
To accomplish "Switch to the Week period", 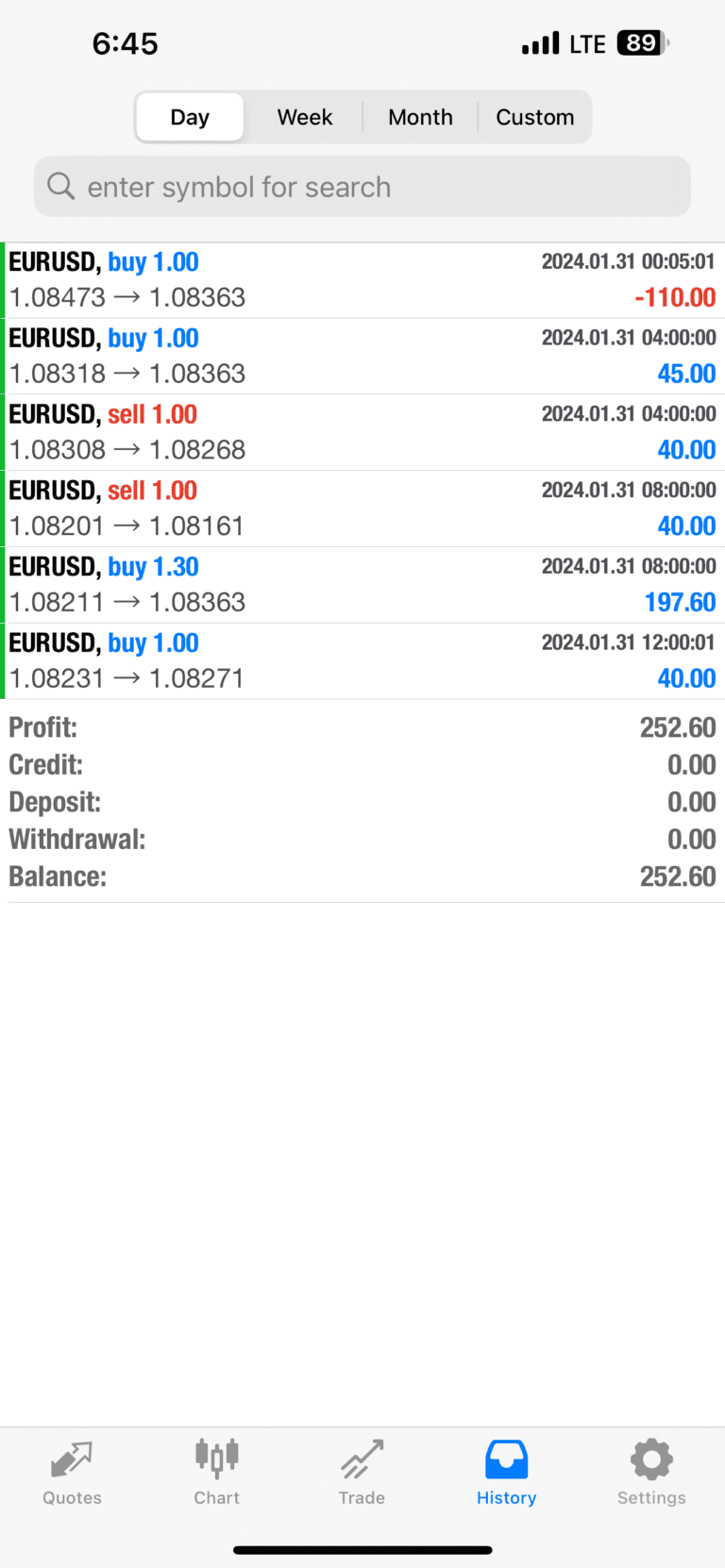I will (x=304, y=117).
